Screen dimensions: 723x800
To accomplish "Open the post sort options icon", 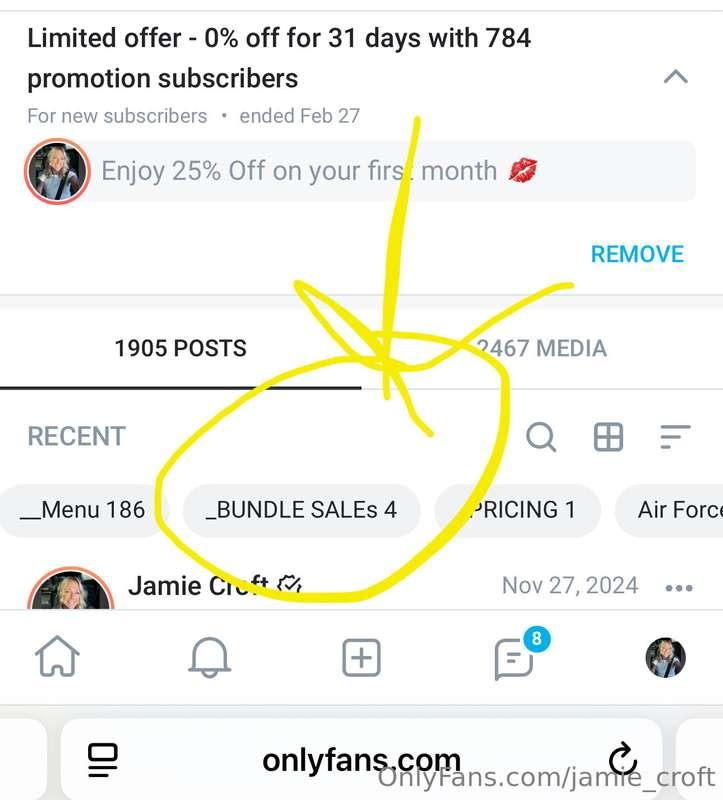I will 675,437.
